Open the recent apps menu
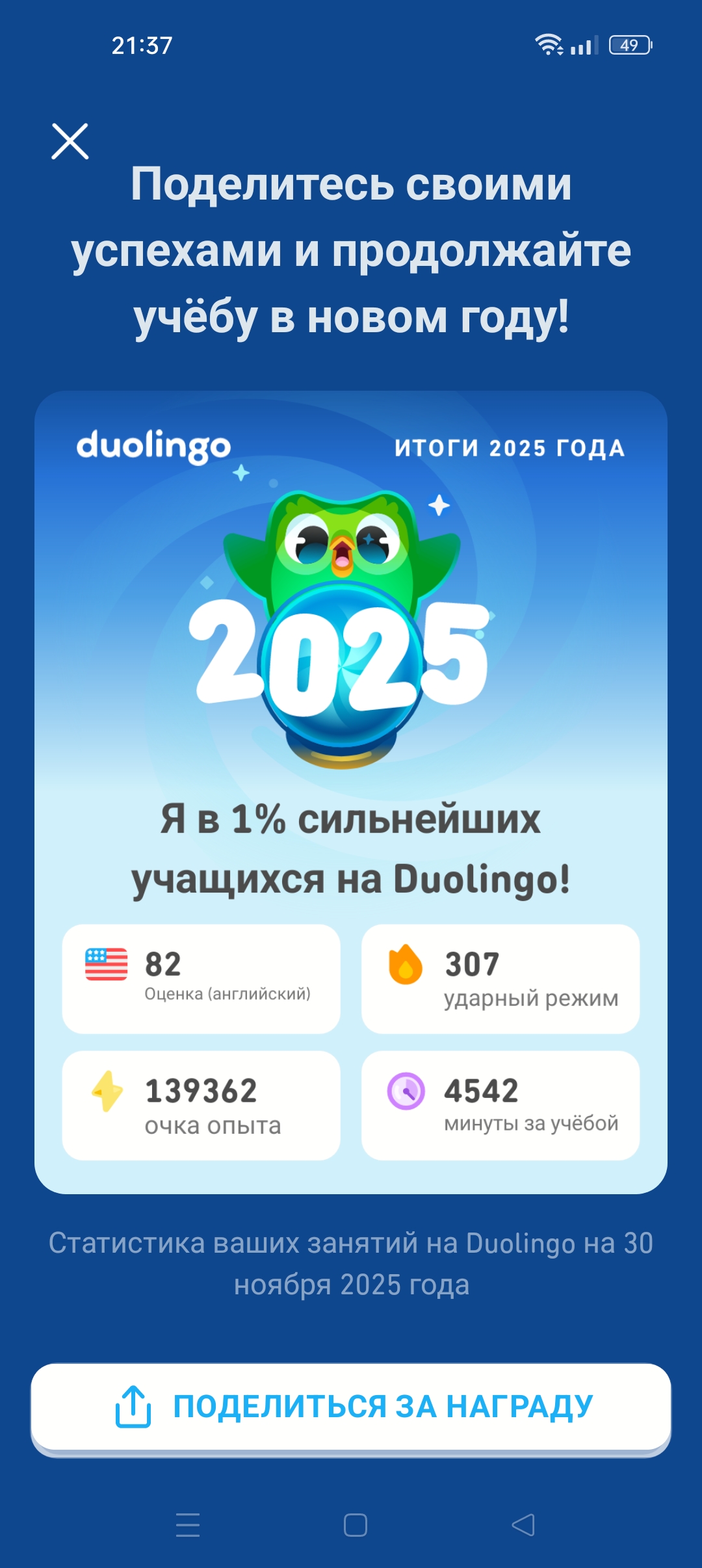Viewport: 702px width, 1568px height. [x=188, y=1524]
